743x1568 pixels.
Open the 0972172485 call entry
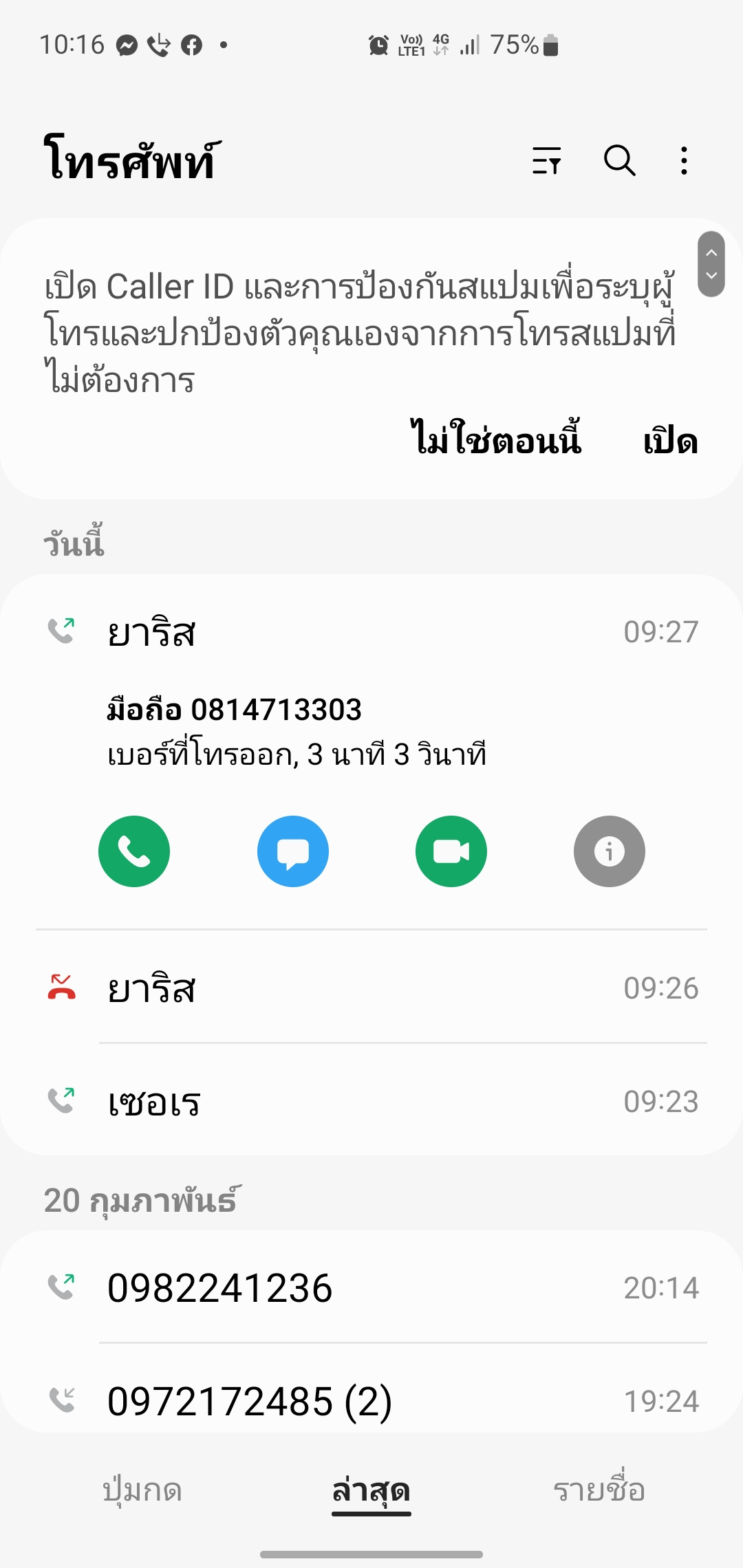pos(371,1400)
